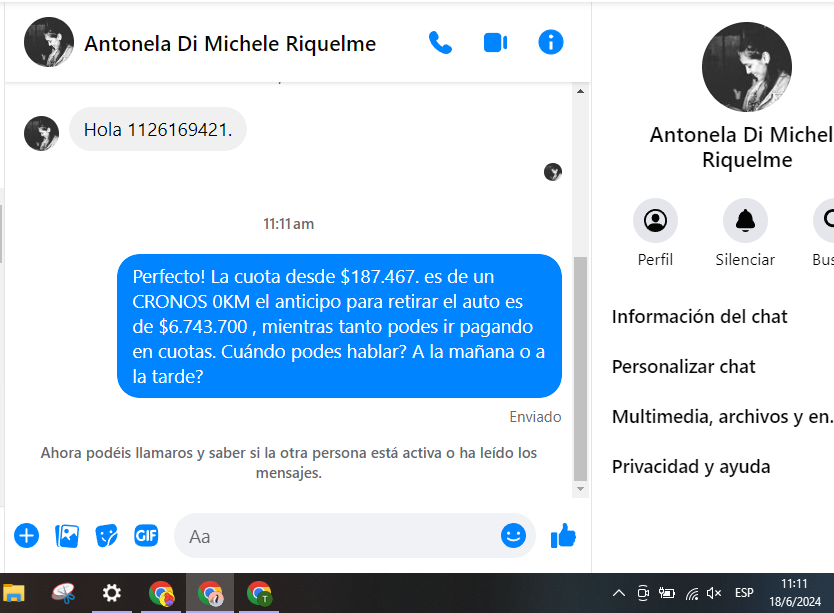Open Windows Settings from the taskbar
Viewport: 834px width, 613px height.
(x=112, y=593)
